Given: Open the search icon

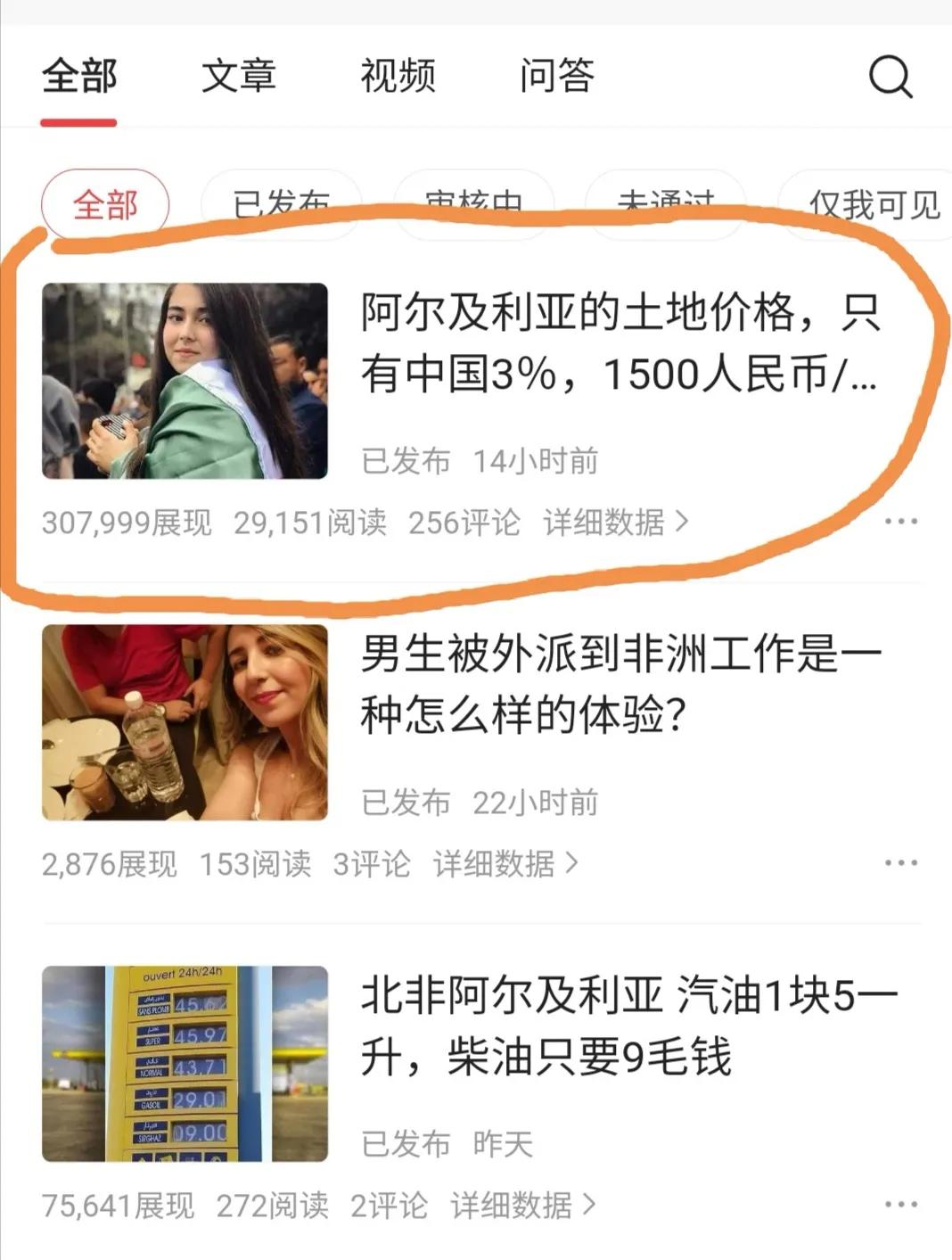Looking at the screenshot, I should pos(889,78).
